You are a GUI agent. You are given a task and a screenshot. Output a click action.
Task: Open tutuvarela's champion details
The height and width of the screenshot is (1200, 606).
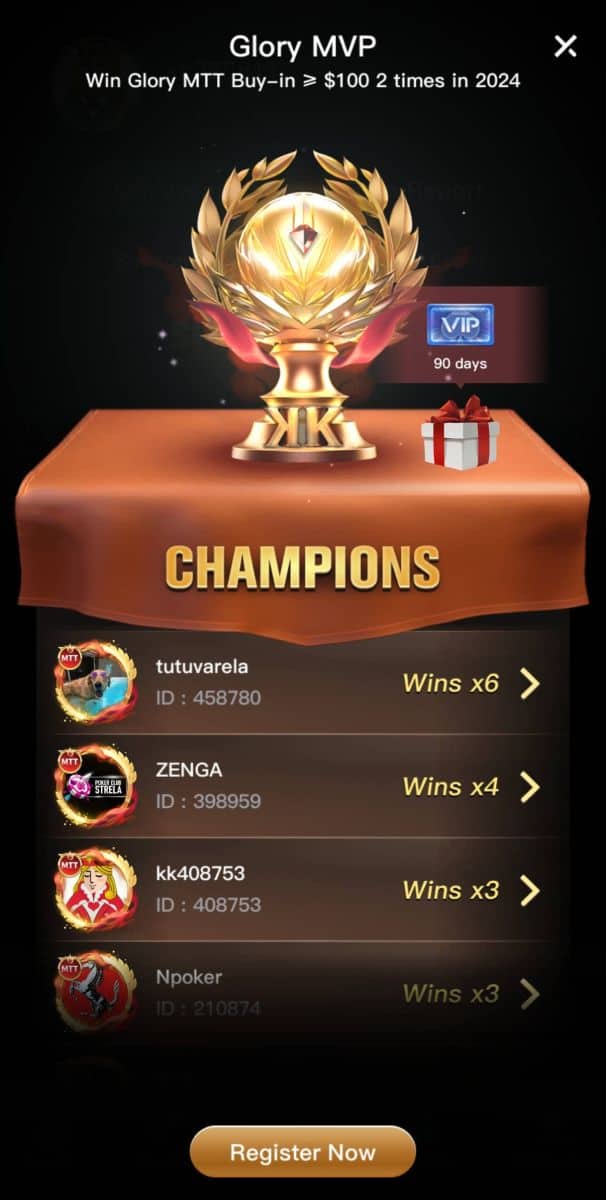tap(530, 684)
